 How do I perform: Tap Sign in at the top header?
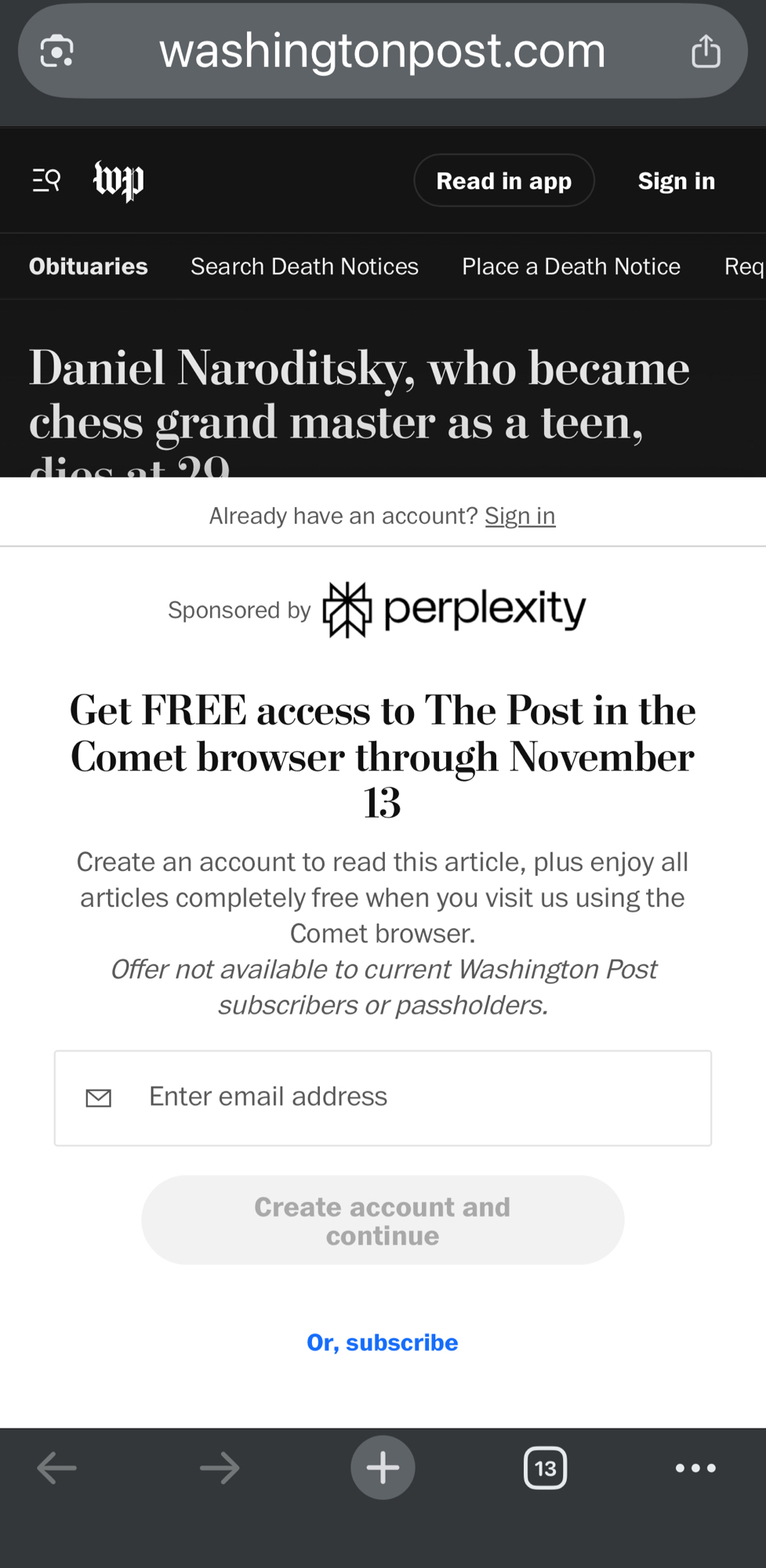tap(676, 181)
